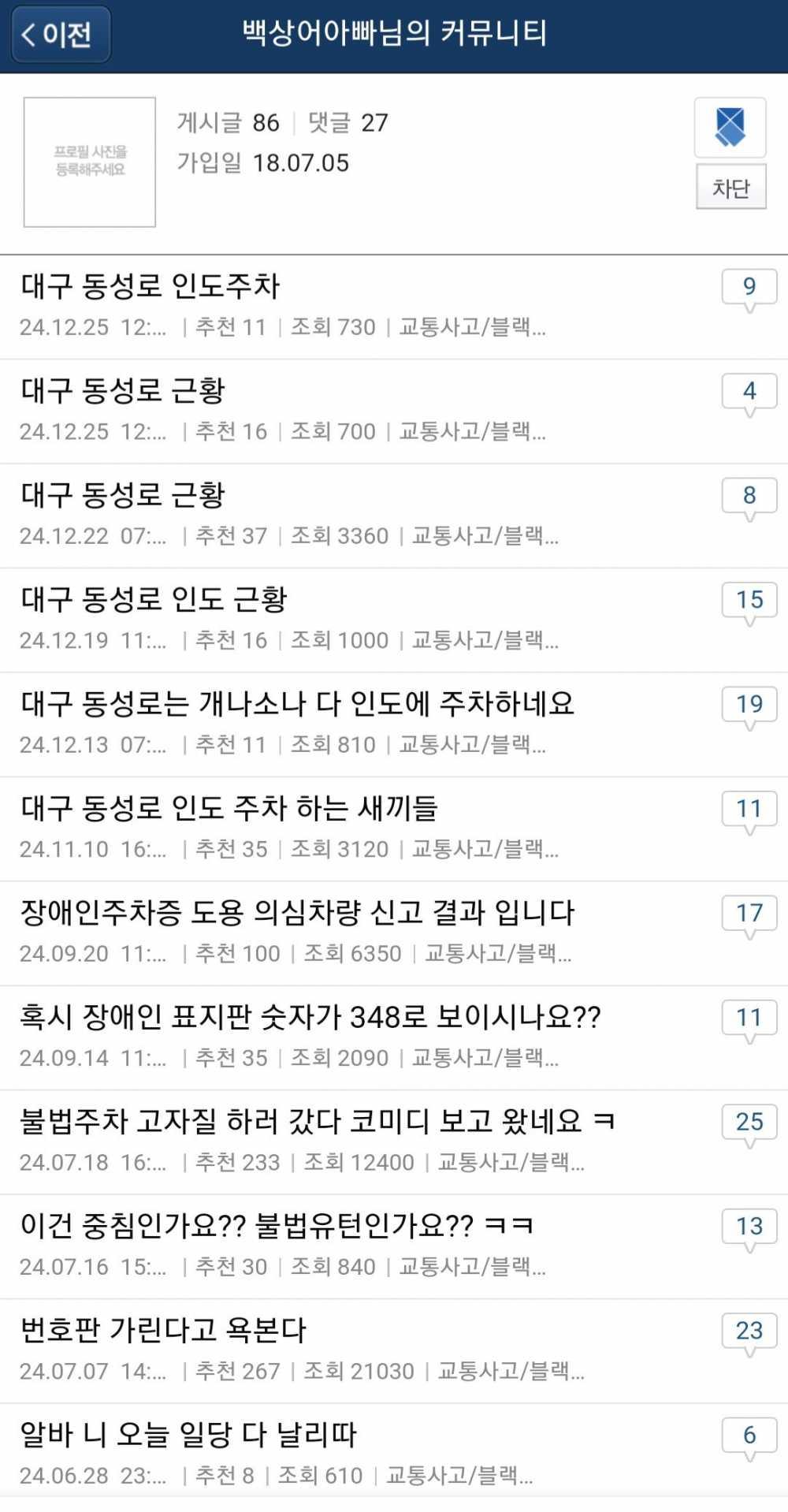The width and height of the screenshot is (788, 1512).
Task: Open post 대구 동성로 인도 주차 하는 새끼들
Action: 229,808
